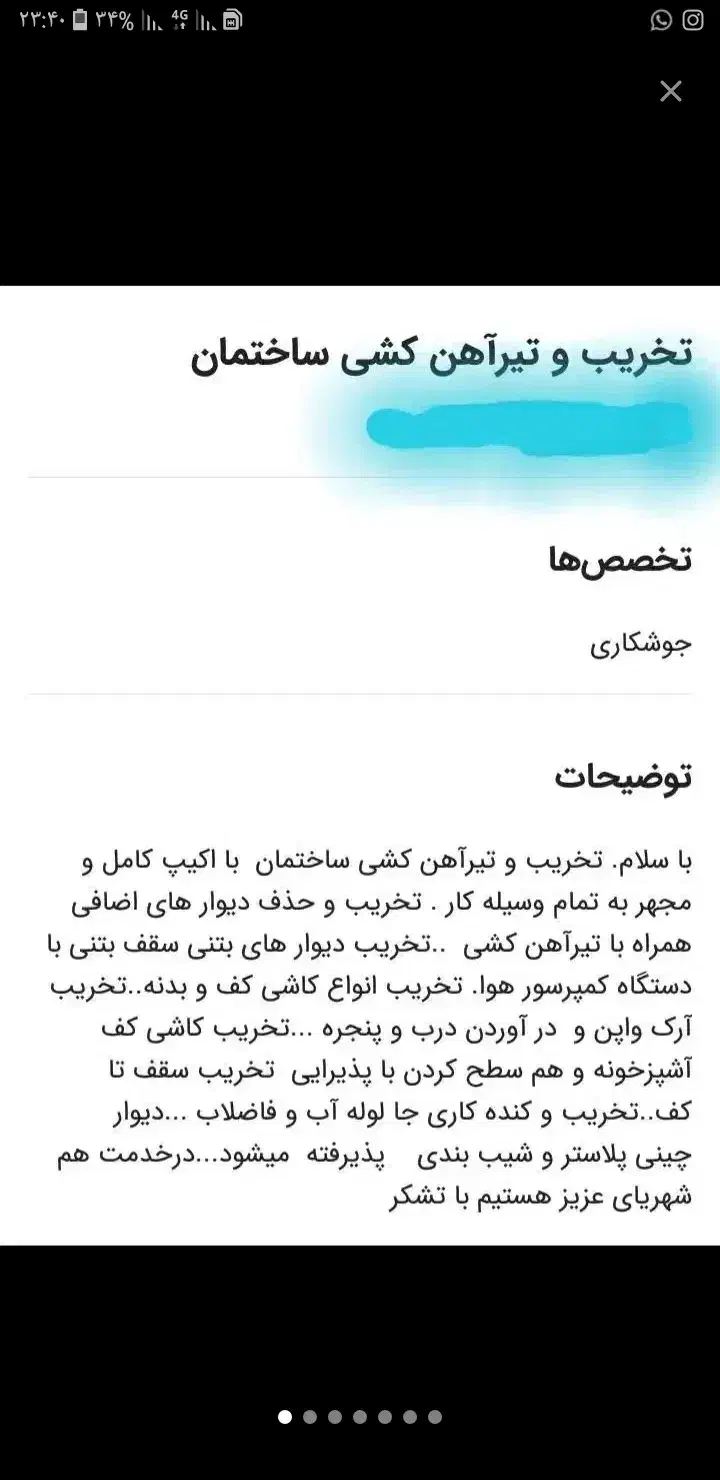The width and height of the screenshot is (720, 1480).
Task: Tap the توضیحات section header
Action: click(x=626, y=778)
